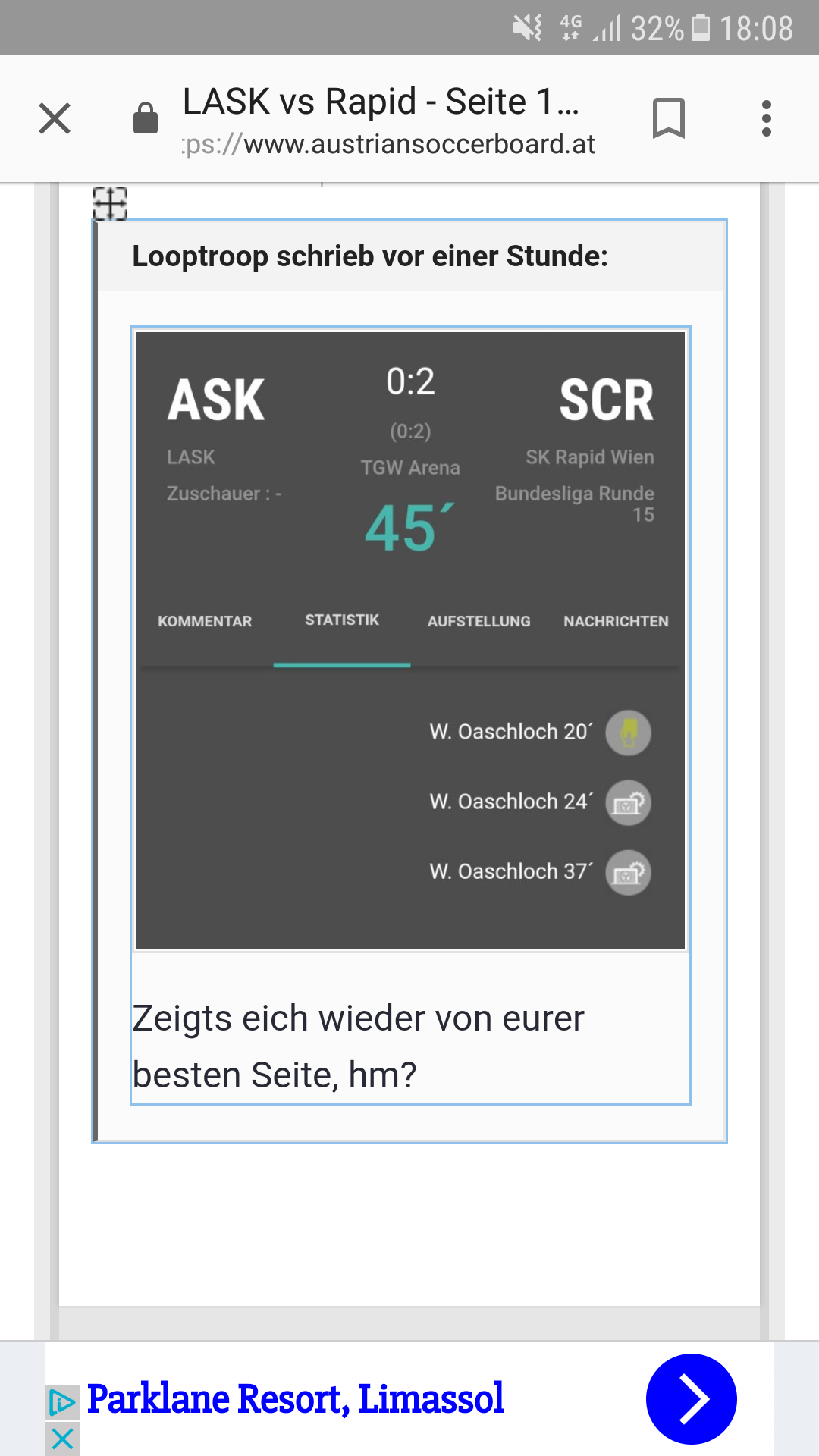Viewport: 819px width, 1456px height.
Task: Open the Parklane Resort, Limassol ad
Action: [x=296, y=1399]
